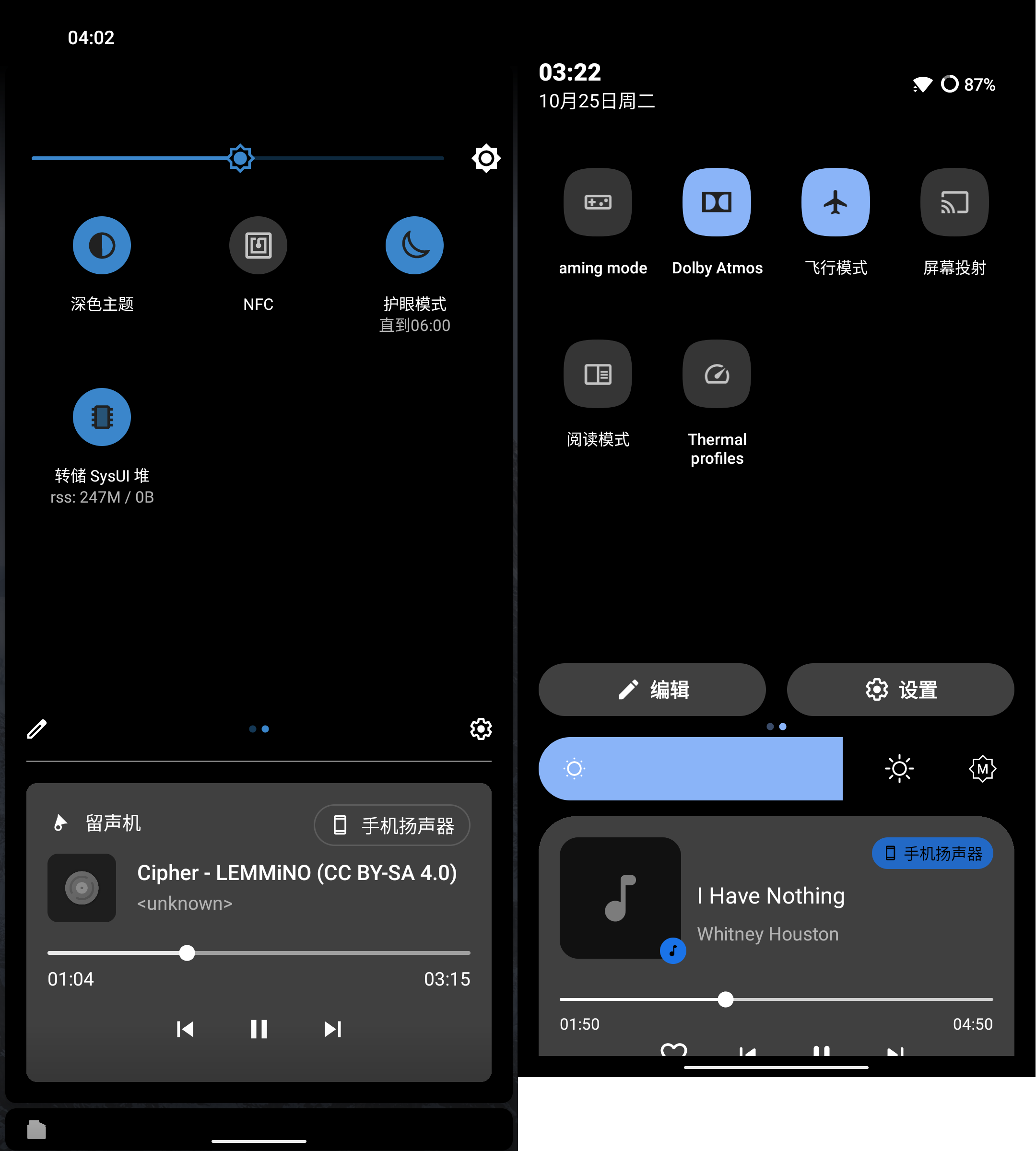Screen dimensions: 1036x1151
Task: Open 手机扬声器 output chip in 留声机 card
Action: point(392,825)
